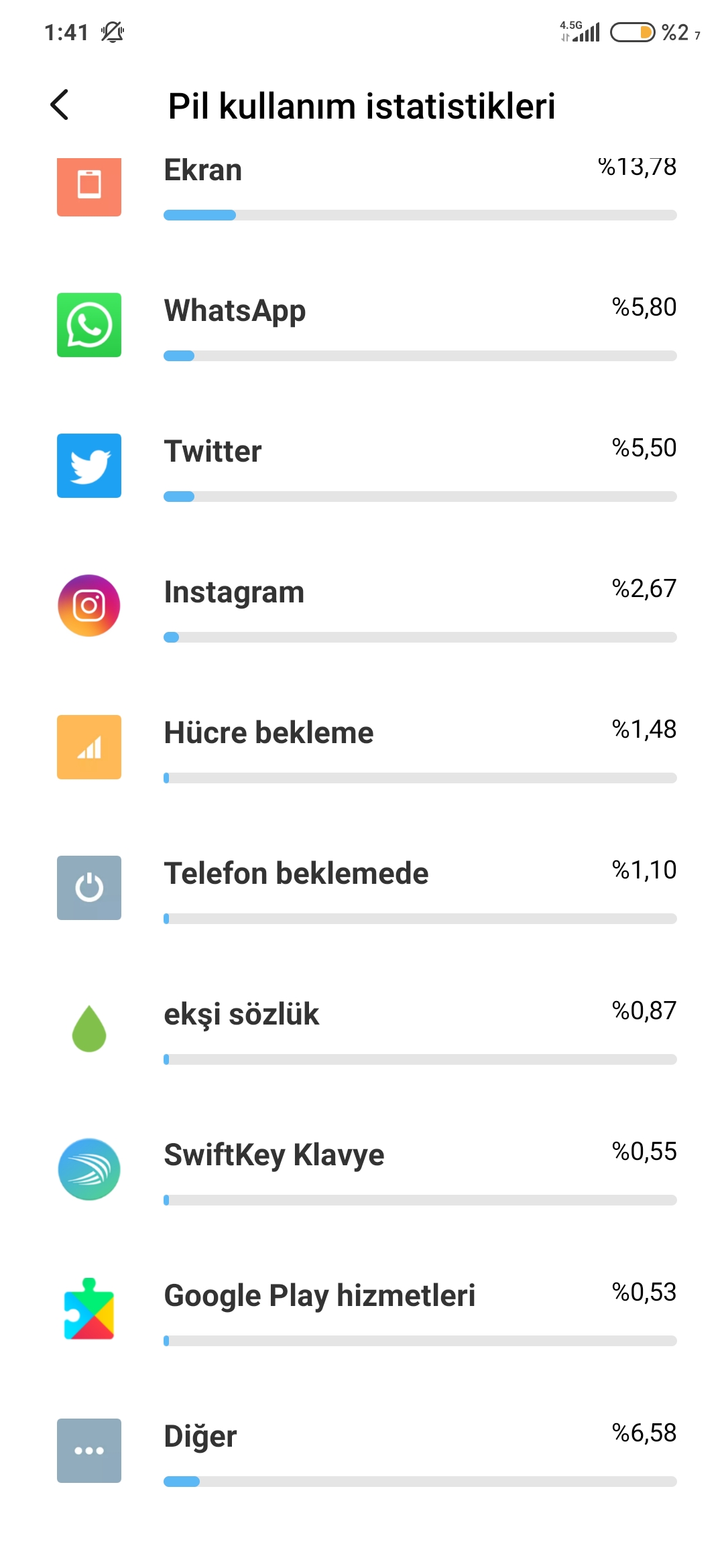Go back from battery usage statistics
The image size is (724, 1568).
(60, 105)
